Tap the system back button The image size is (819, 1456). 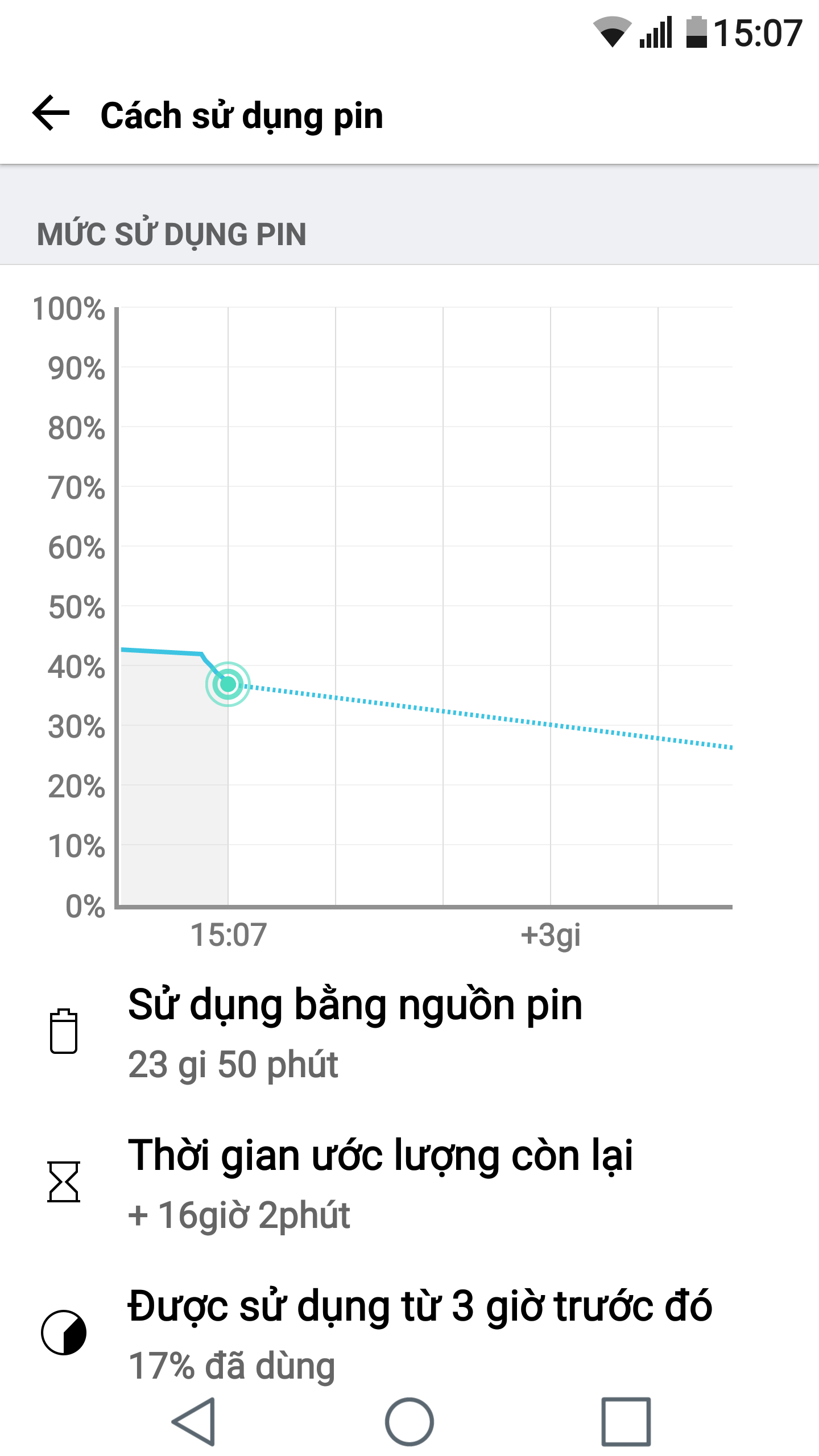point(194,1421)
